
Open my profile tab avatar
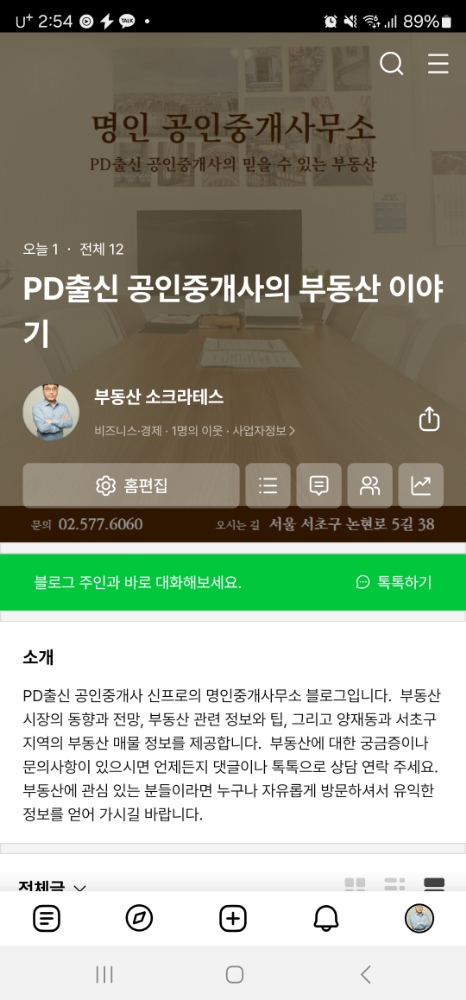419,918
